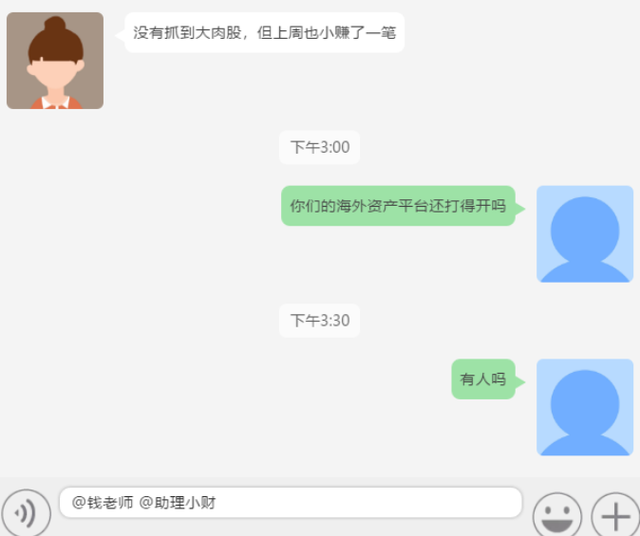Focus the message field containing @钱老师
The image size is (640, 536).
(290, 503)
